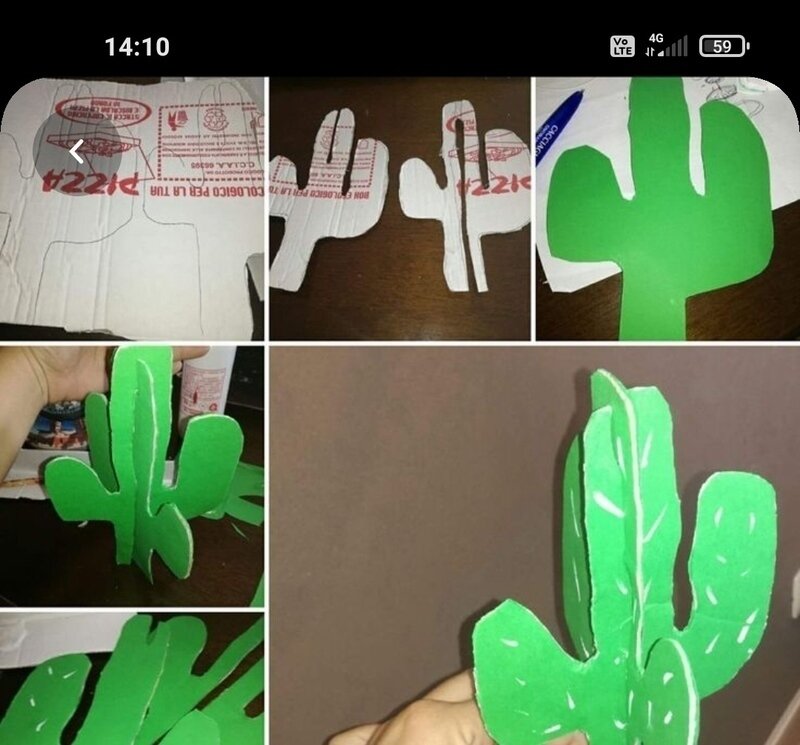
Task: Go back using the arrow overlay
Action: pyautogui.click(x=77, y=152)
